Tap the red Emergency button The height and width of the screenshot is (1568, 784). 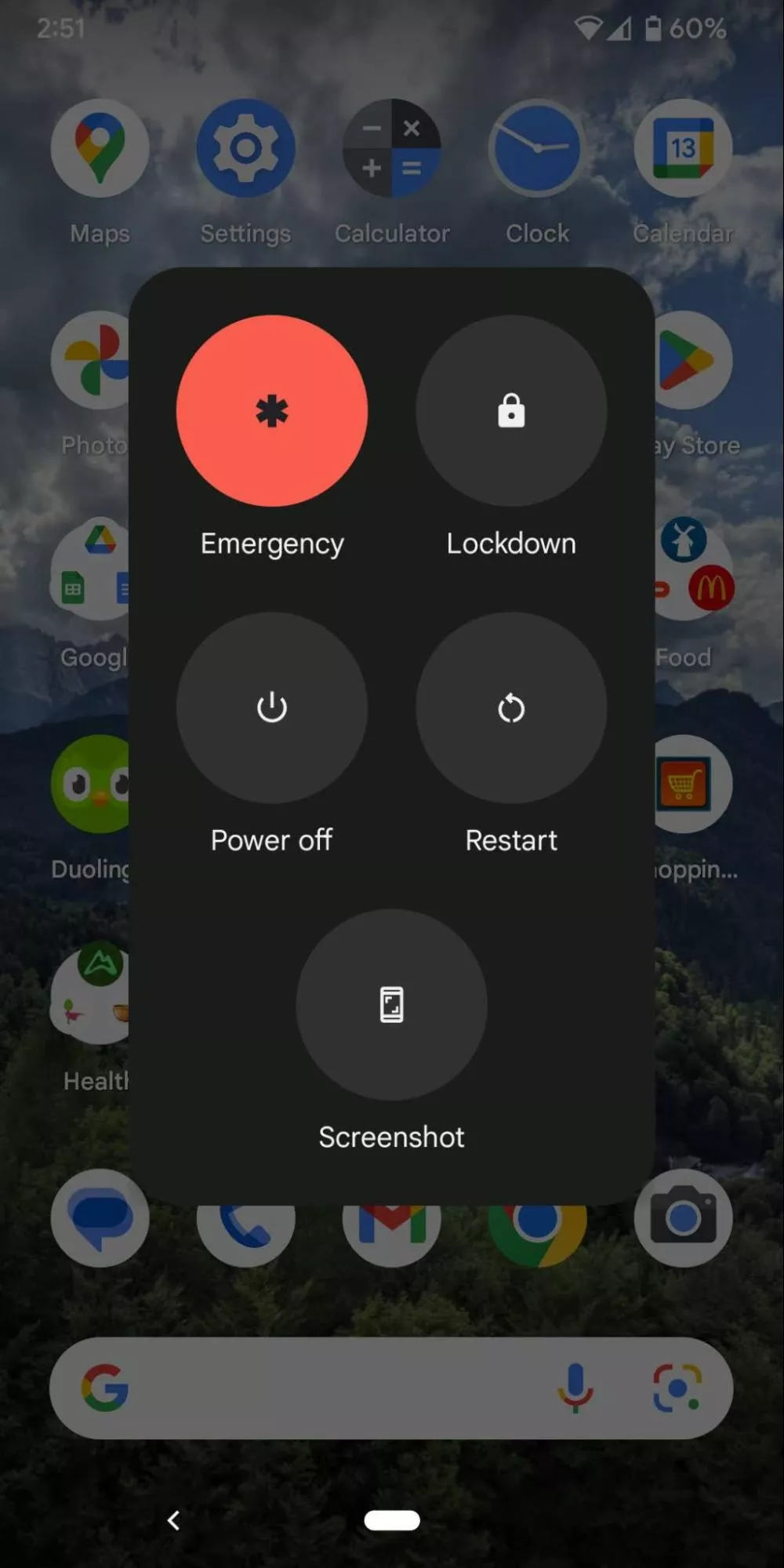(x=272, y=411)
